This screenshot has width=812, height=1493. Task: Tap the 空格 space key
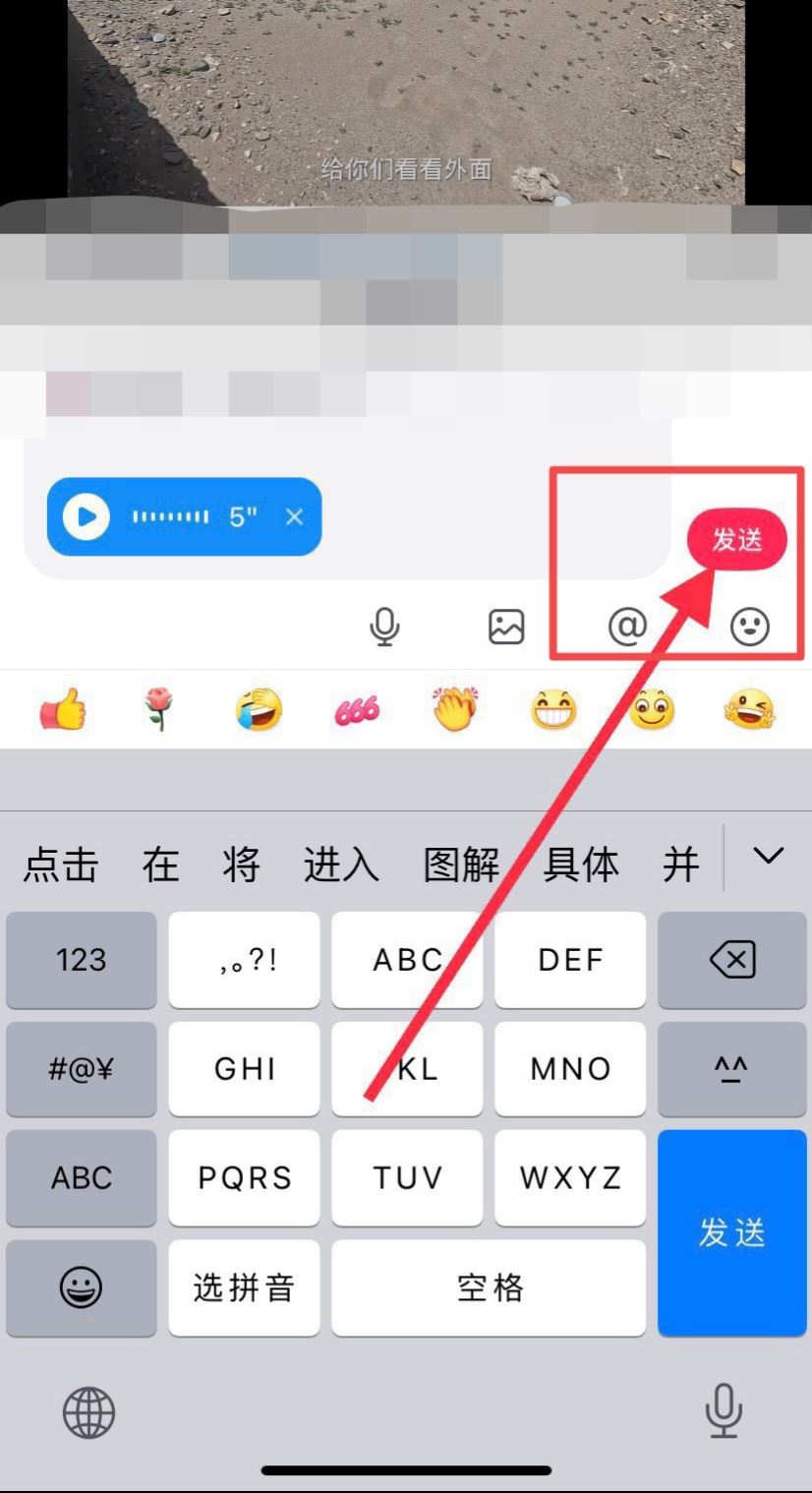click(x=489, y=1287)
